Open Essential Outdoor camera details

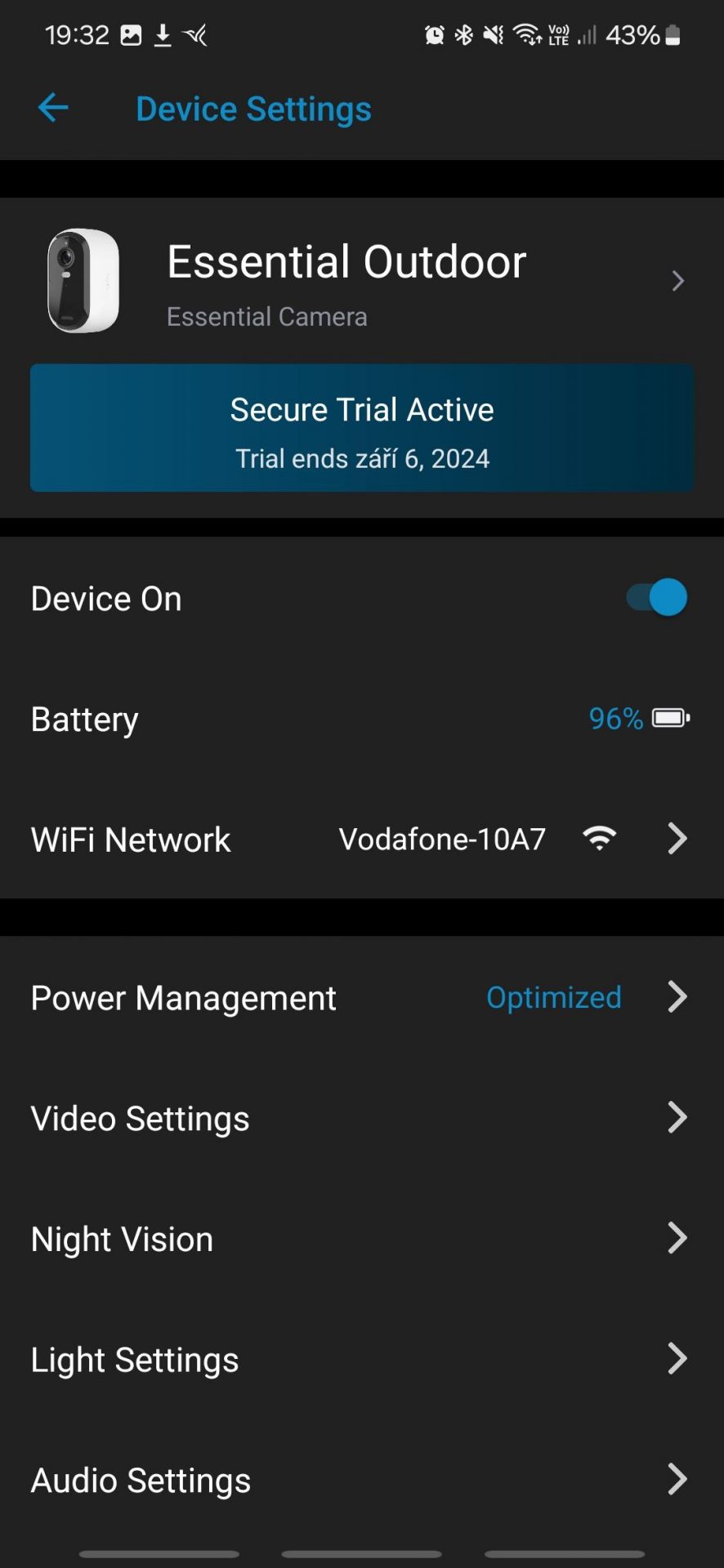[362, 281]
